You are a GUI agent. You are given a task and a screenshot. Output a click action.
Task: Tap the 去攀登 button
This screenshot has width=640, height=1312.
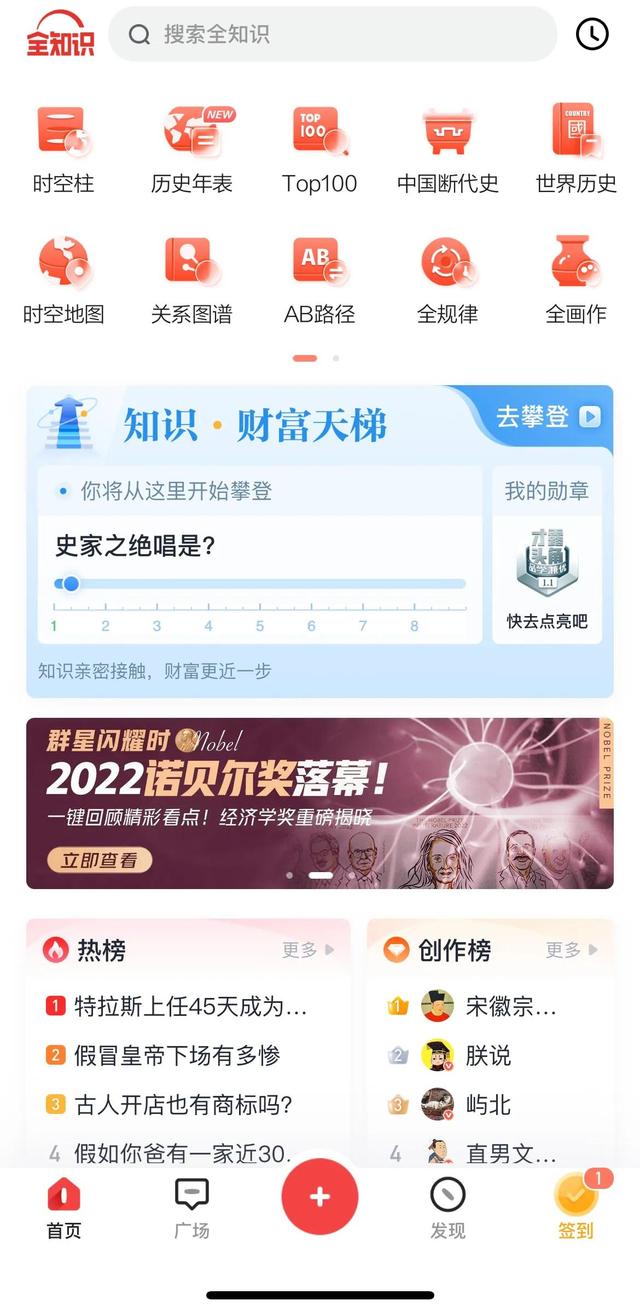pyautogui.click(x=548, y=417)
